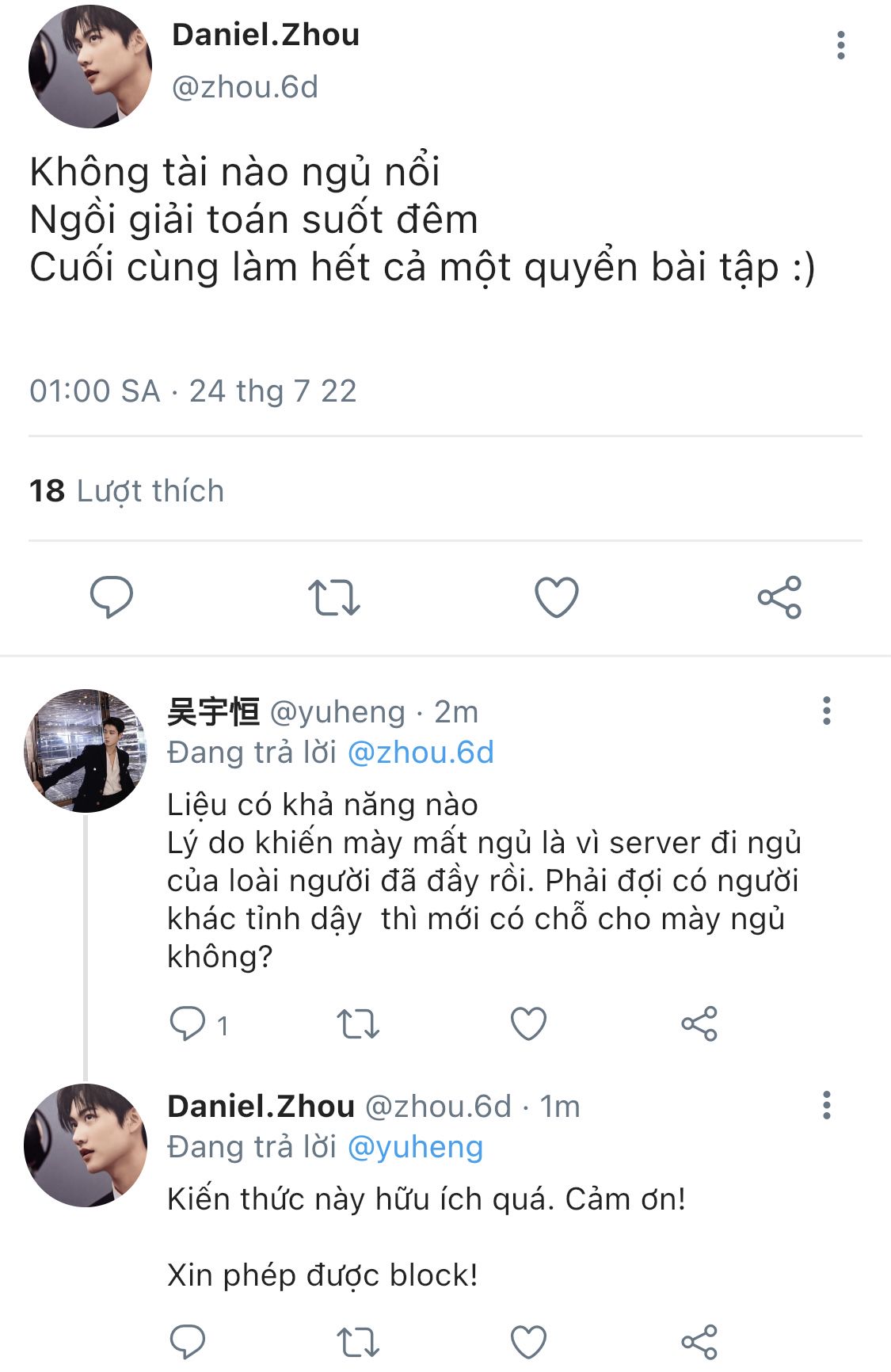Retweet Daniel.Zhou's main tweet
The image size is (891, 1372).
pos(333,597)
